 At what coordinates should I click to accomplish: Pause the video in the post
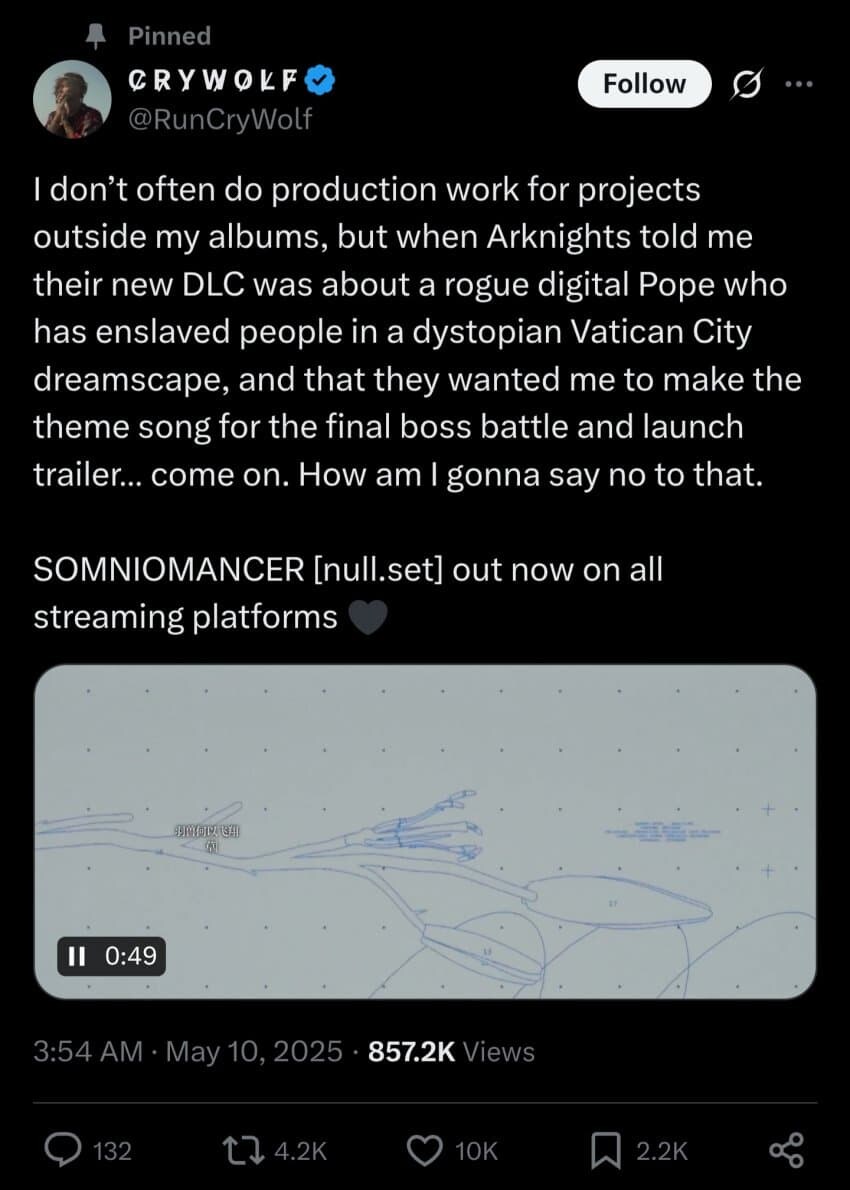point(77,957)
